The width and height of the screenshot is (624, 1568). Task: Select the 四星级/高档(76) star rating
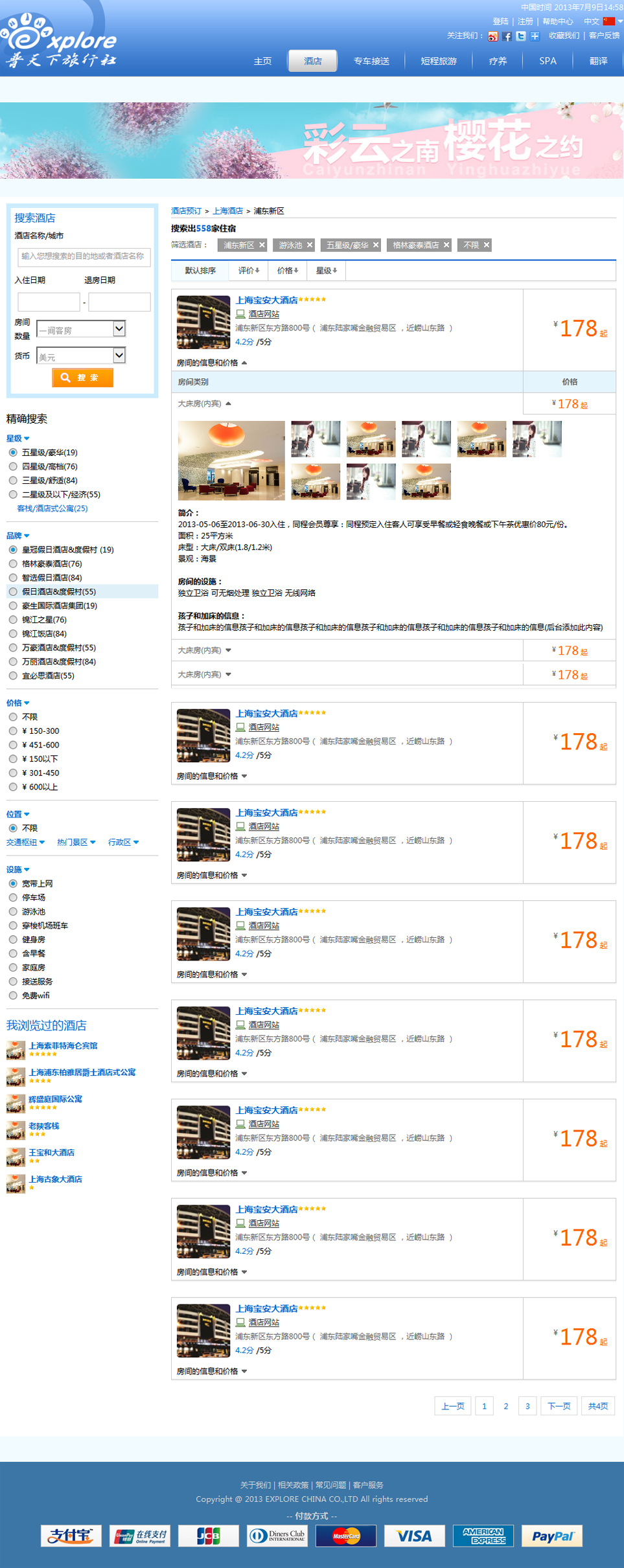13,466
